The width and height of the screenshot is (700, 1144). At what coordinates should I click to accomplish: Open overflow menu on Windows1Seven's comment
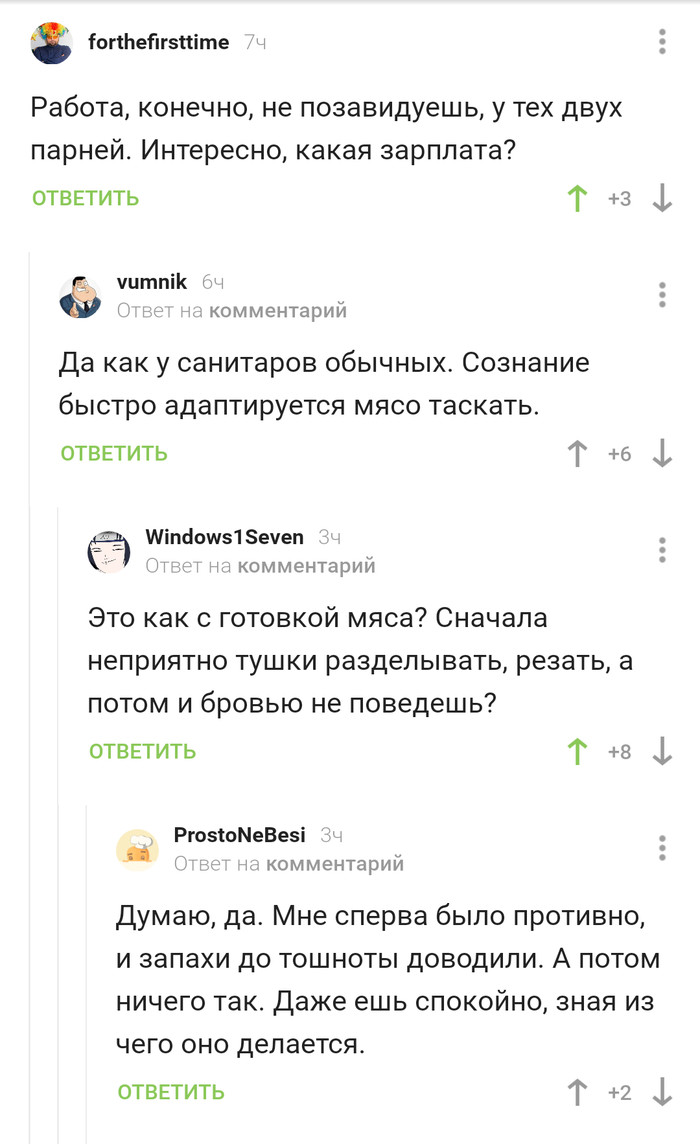662,550
